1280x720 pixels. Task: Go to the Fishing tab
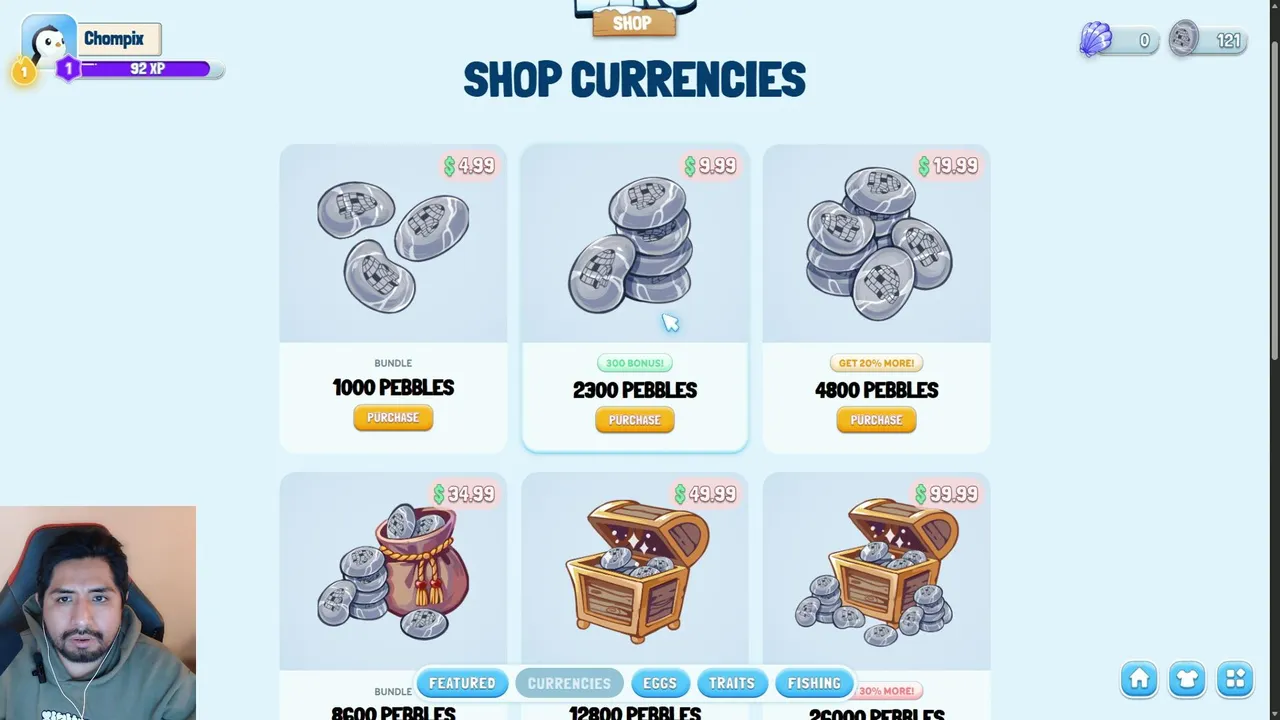point(814,683)
